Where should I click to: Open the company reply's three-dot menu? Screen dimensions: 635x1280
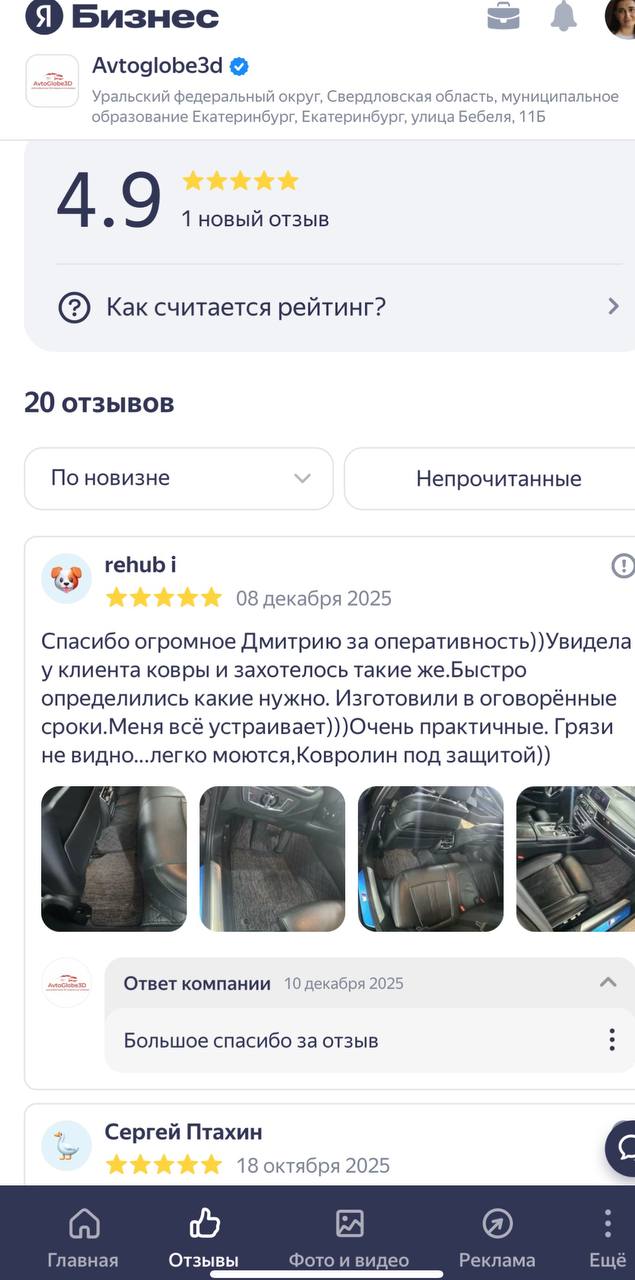(611, 1040)
